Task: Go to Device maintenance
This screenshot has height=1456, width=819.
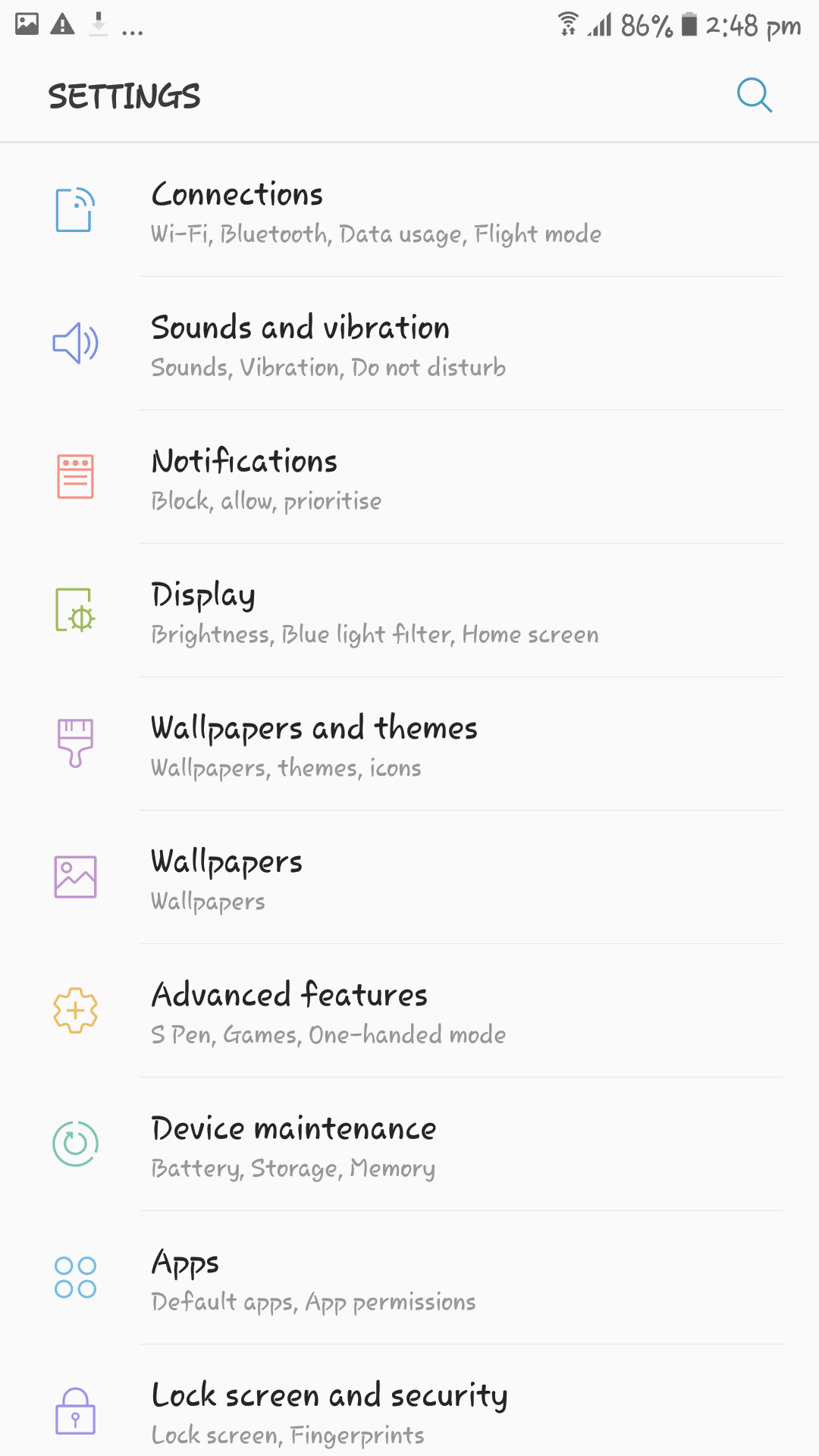Action: [409, 1144]
